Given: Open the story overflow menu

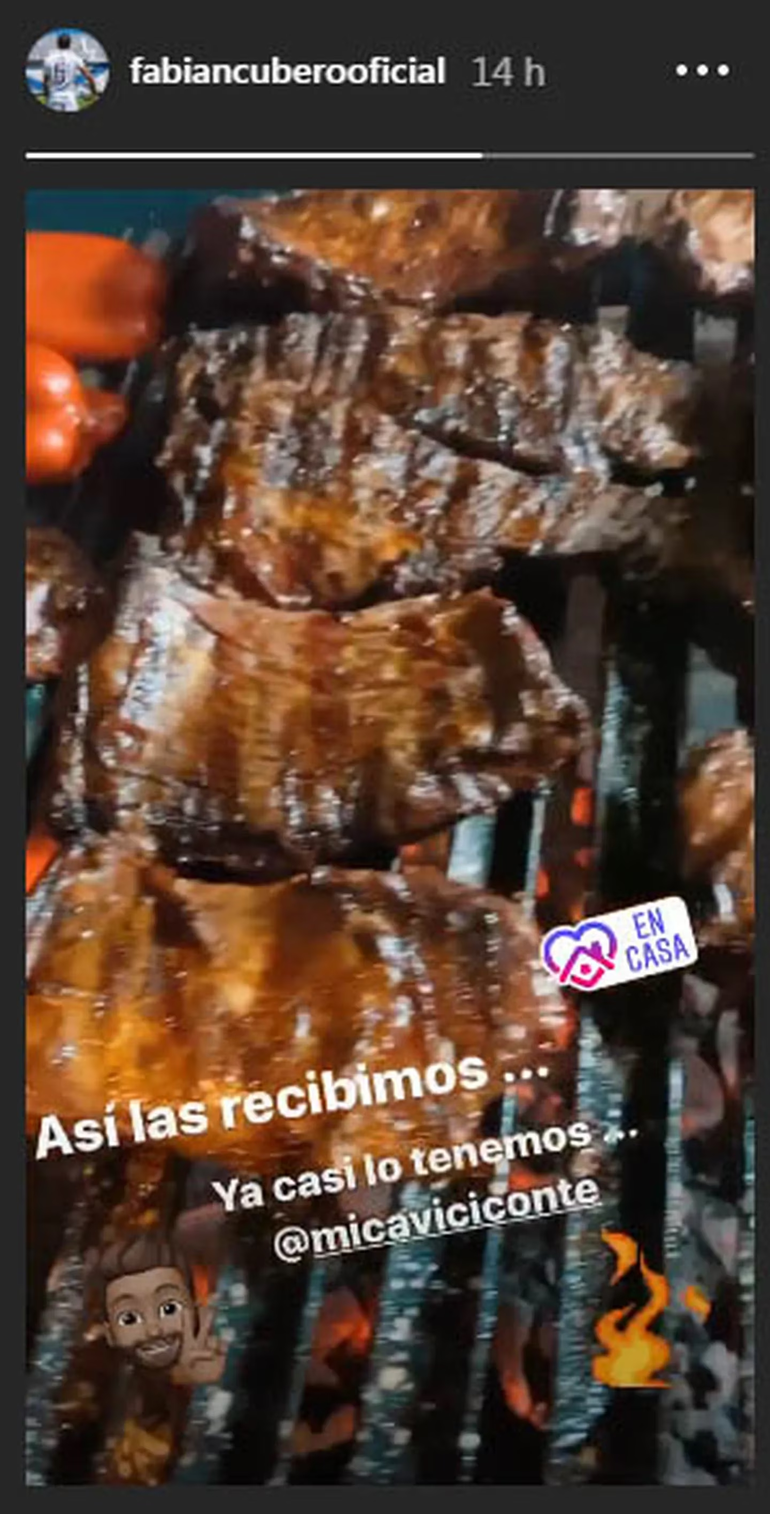Looking at the screenshot, I should pos(702,71).
